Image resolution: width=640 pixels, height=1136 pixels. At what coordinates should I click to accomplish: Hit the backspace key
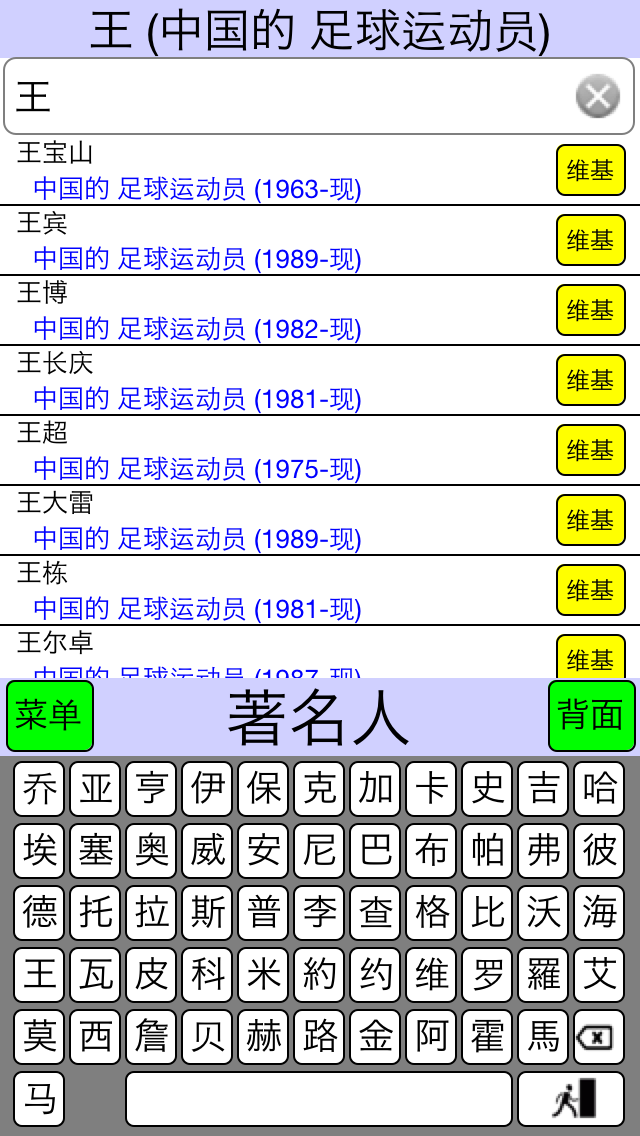[x=599, y=1037]
